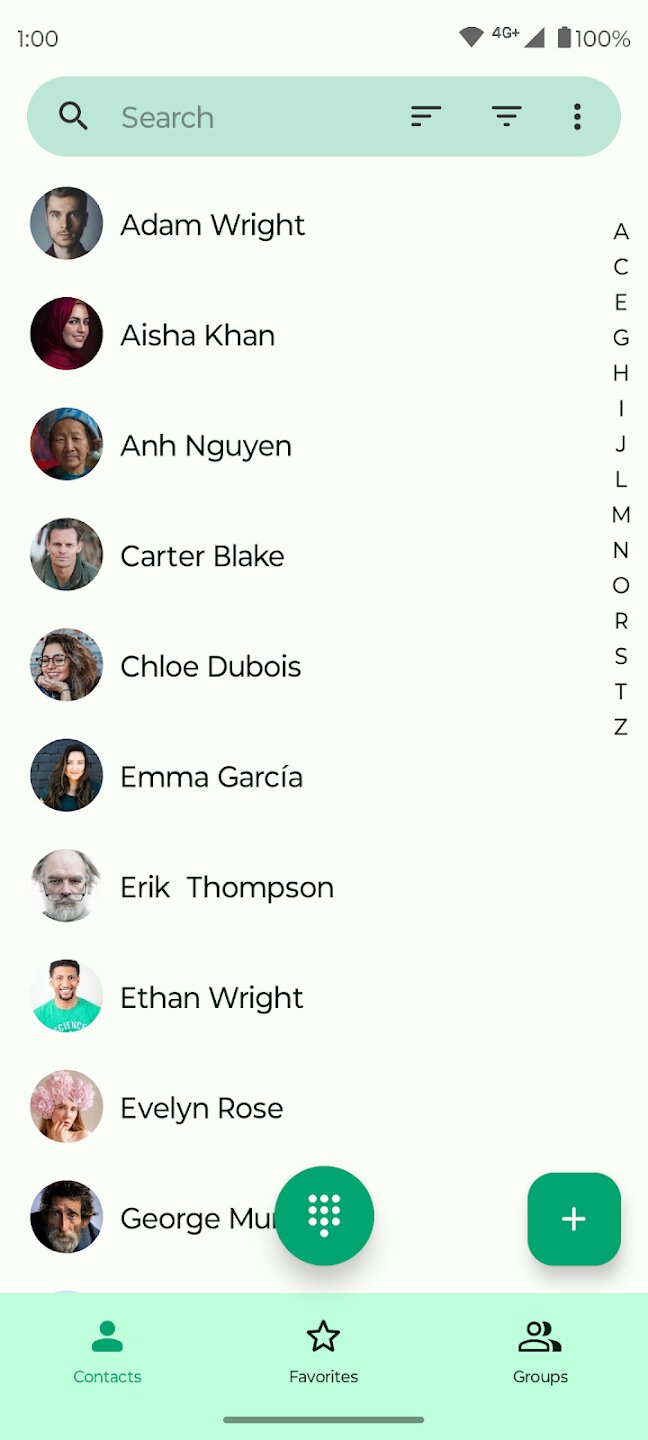Open the sort options icon

tap(426, 117)
